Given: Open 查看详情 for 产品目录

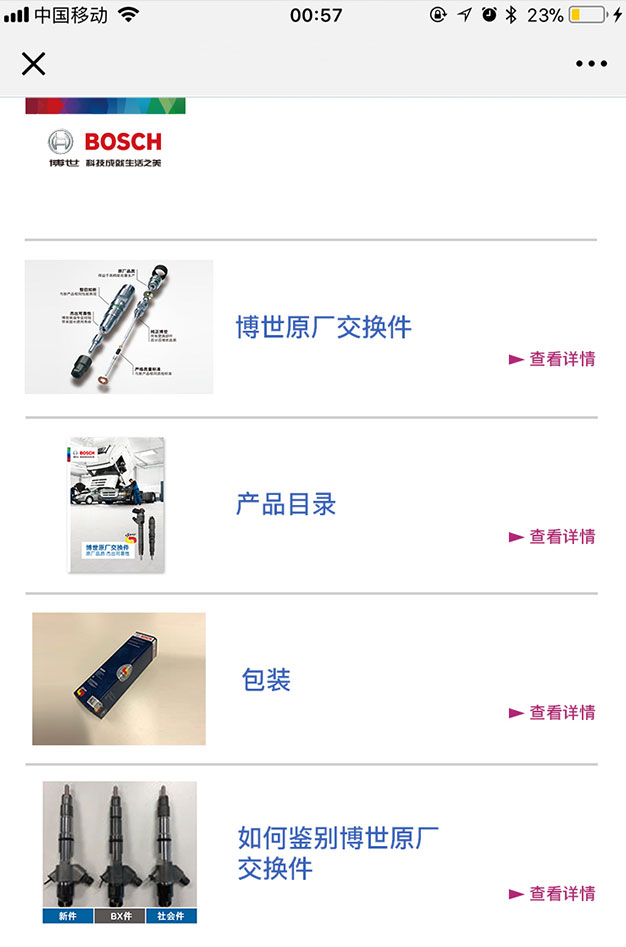Looking at the screenshot, I should click(x=553, y=537).
